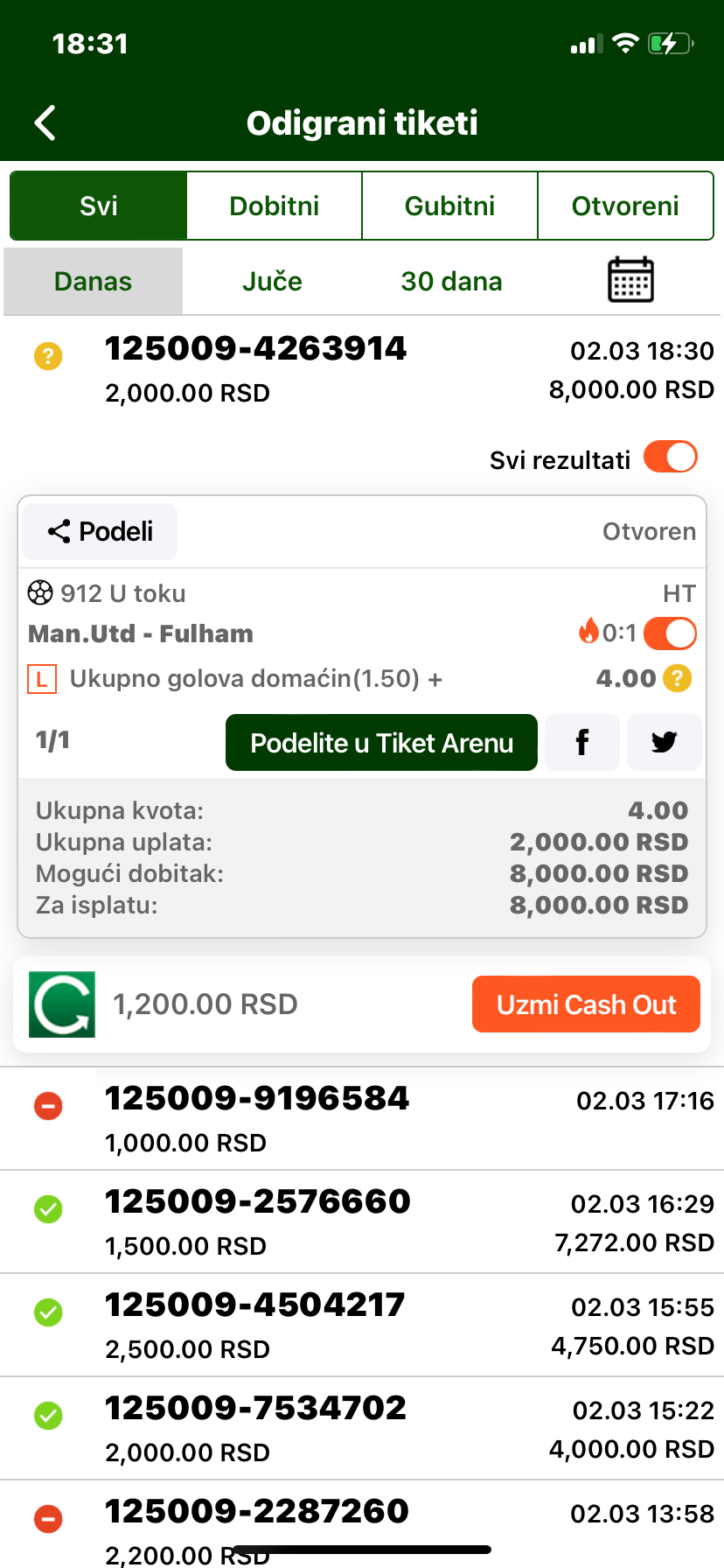This screenshot has height=1568, width=724.
Task: Open ticket 125009-7534702
Action: tap(255, 1409)
